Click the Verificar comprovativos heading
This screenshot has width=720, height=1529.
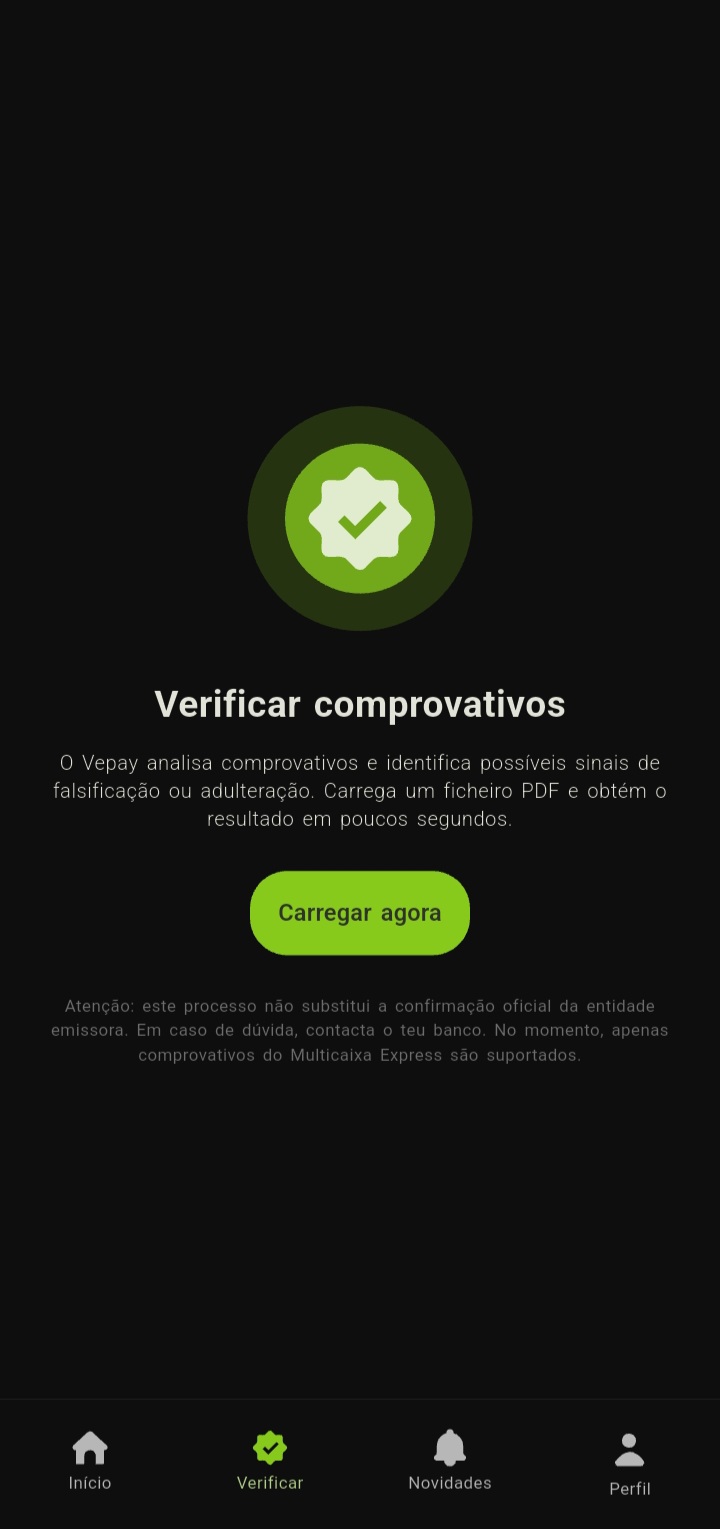[x=359, y=703]
